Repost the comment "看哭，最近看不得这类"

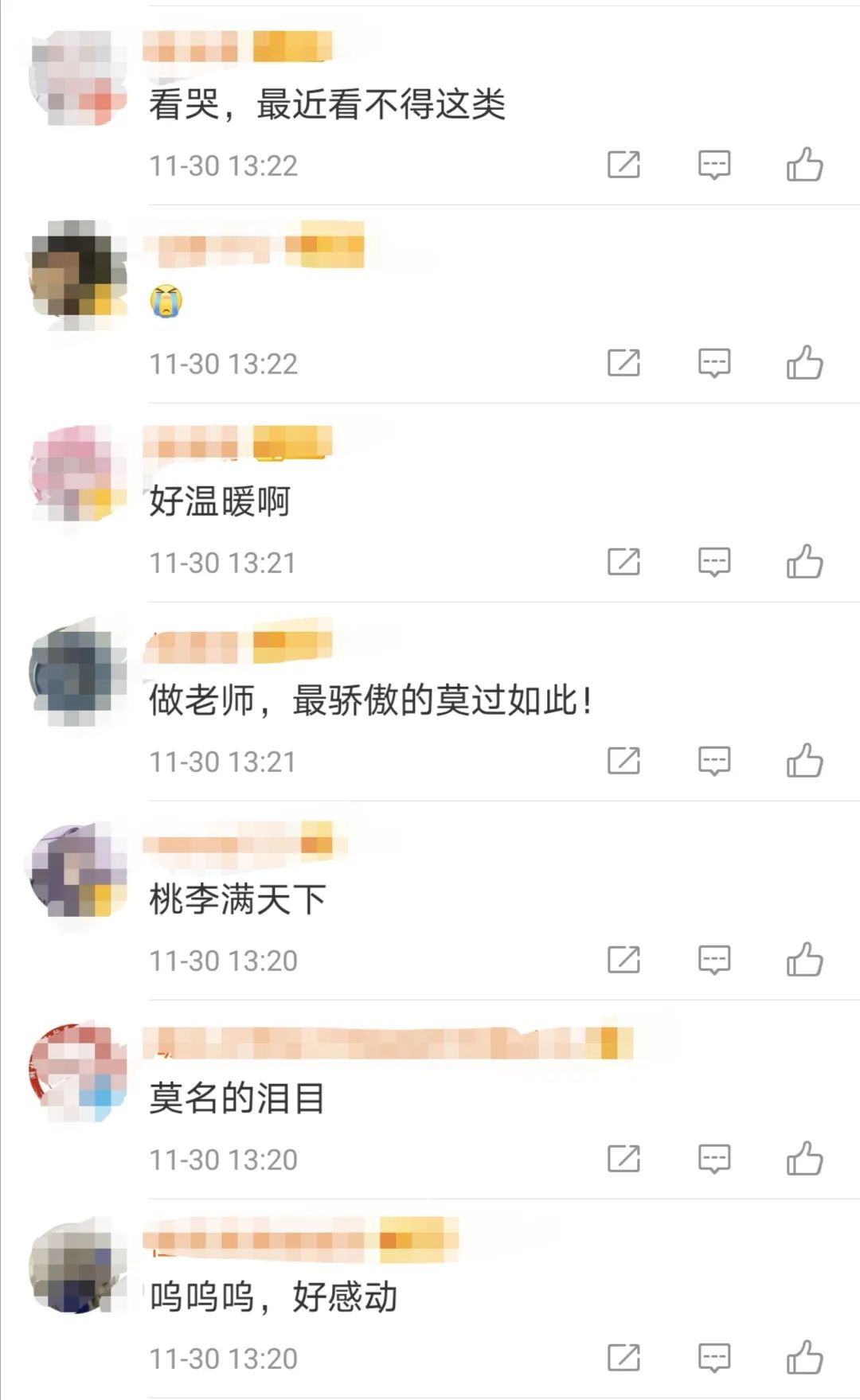tap(623, 165)
